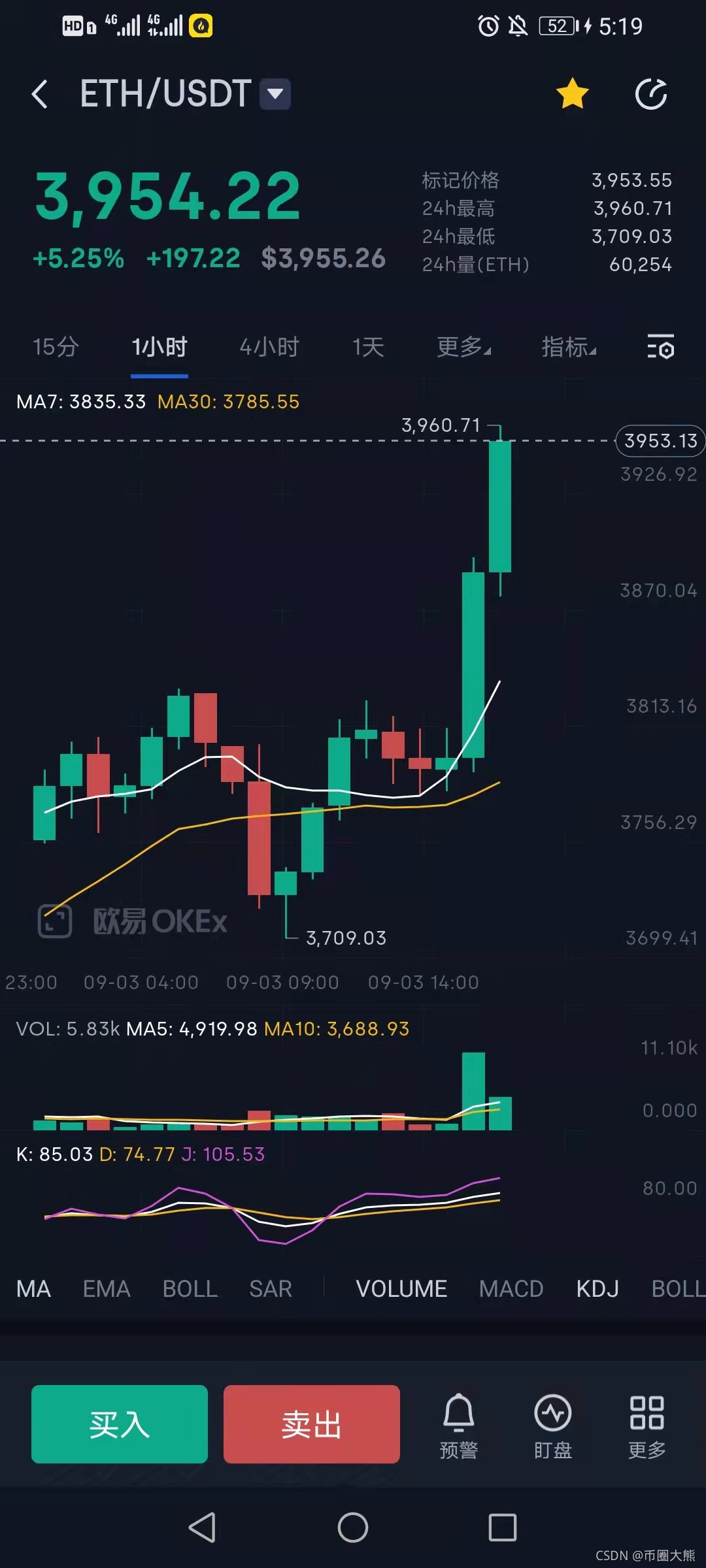
Task: Switch to the 4小时 timeframe
Action: pos(269,347)
